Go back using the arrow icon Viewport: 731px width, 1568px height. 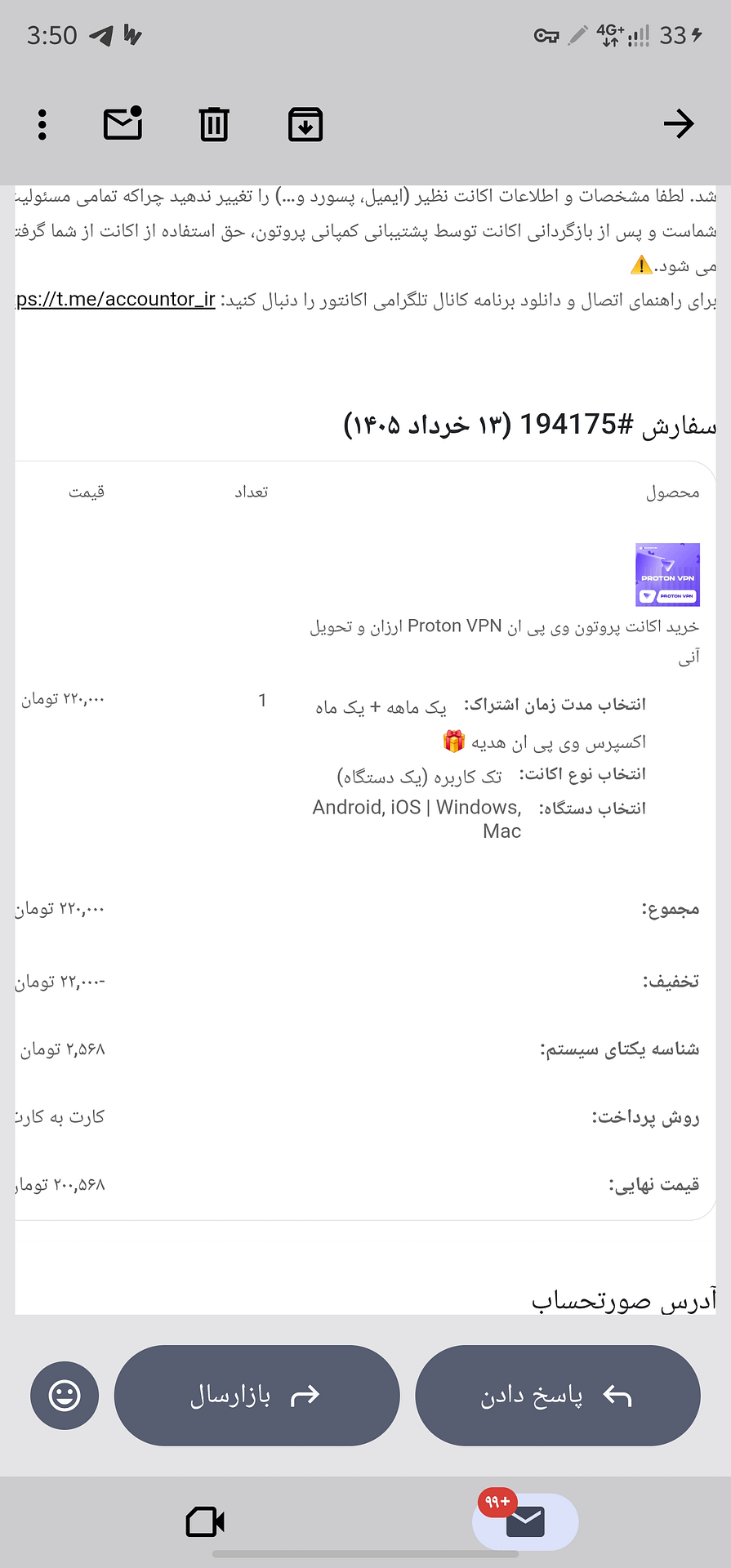point(678,124)
